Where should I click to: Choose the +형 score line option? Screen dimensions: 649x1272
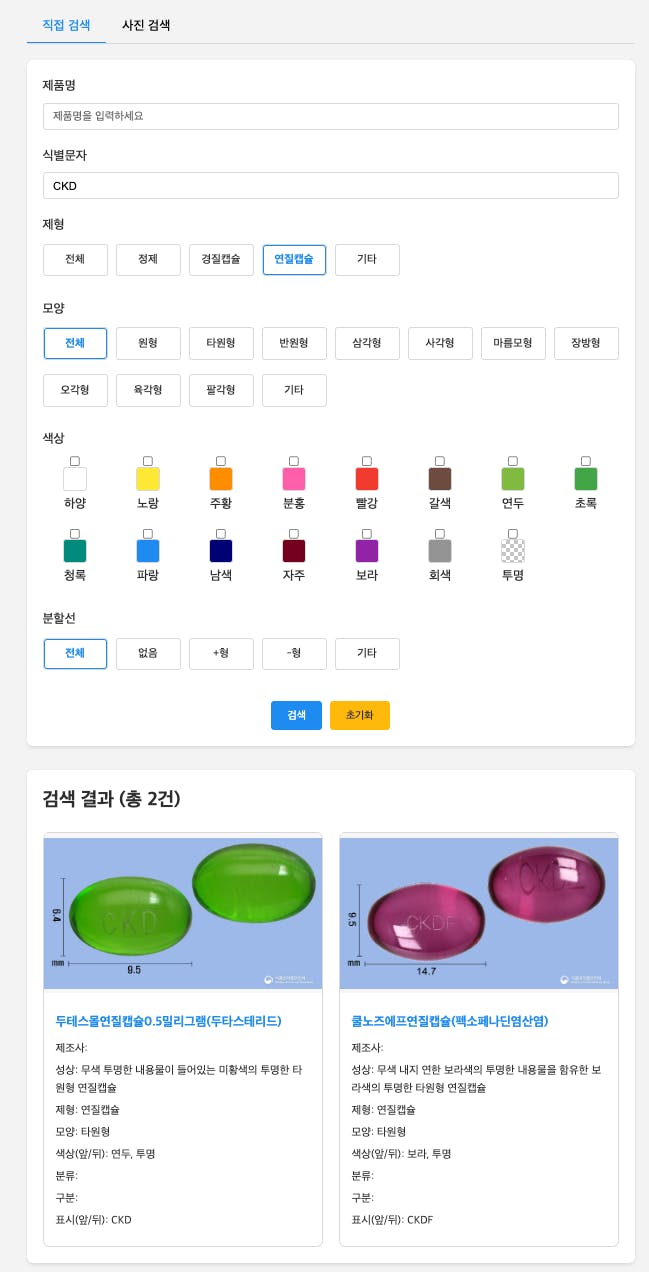point(221,654)
